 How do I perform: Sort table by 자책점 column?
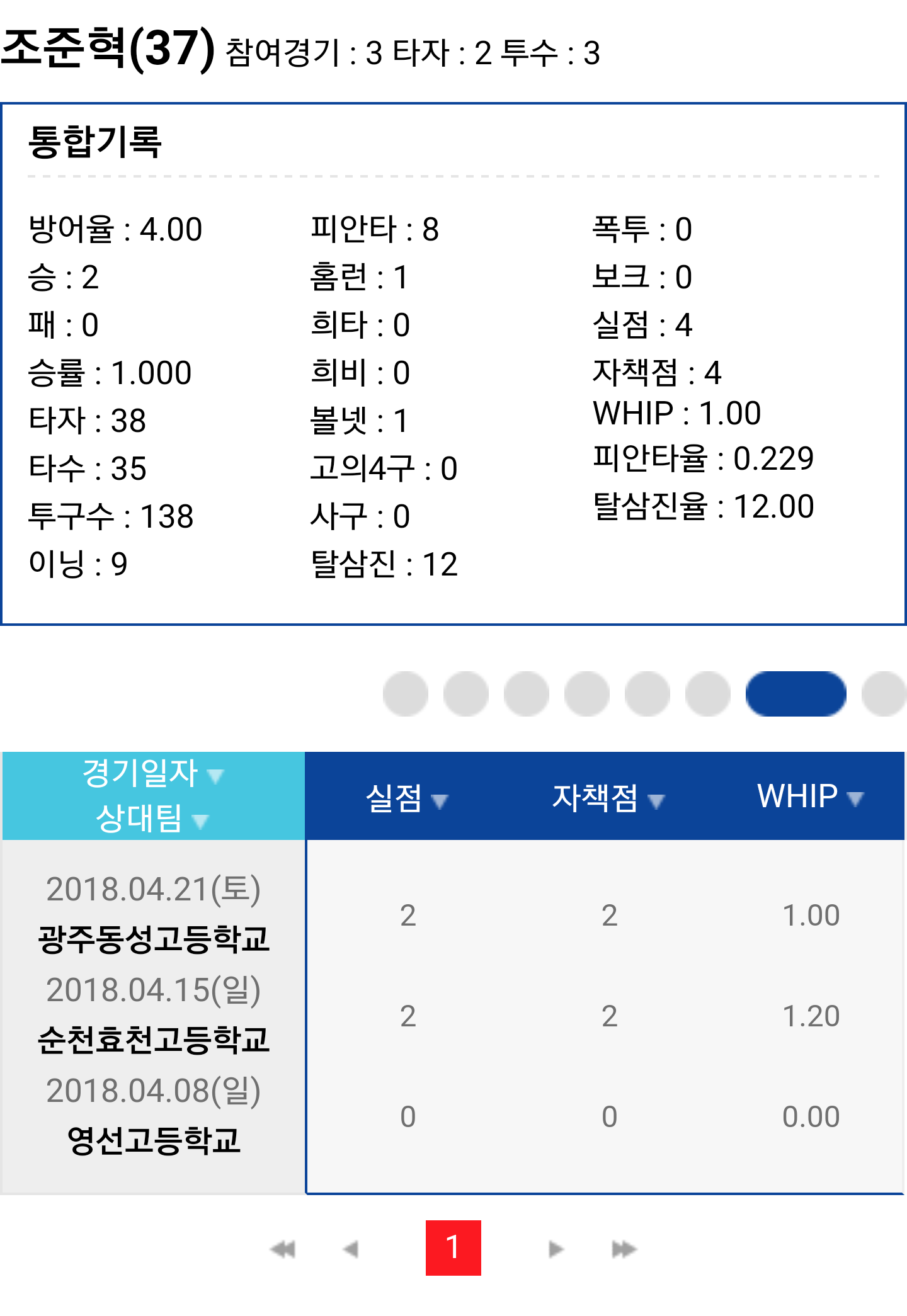tap(608, 798)
